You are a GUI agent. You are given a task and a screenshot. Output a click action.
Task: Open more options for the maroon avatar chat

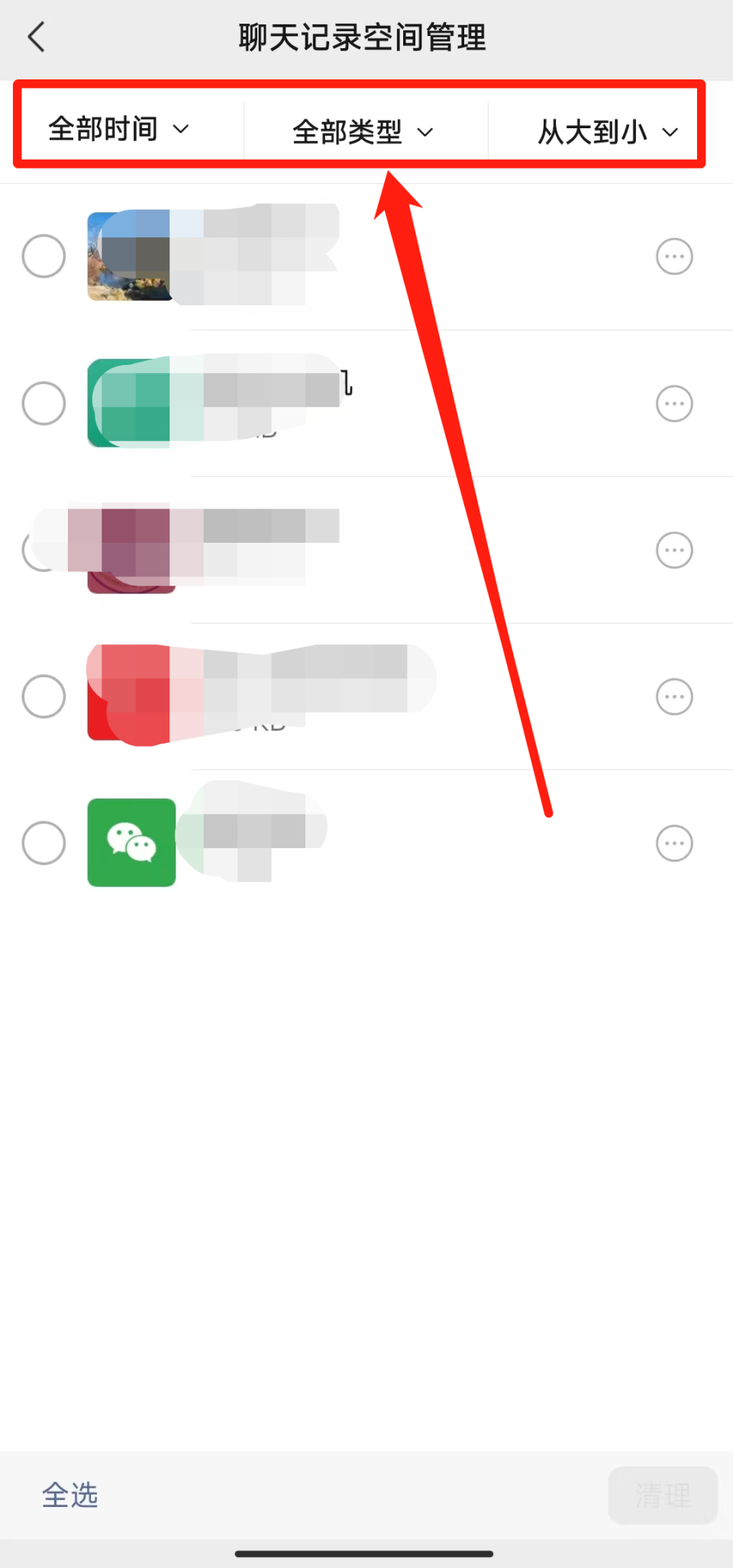pyautogui.click(x=674, y=550)
